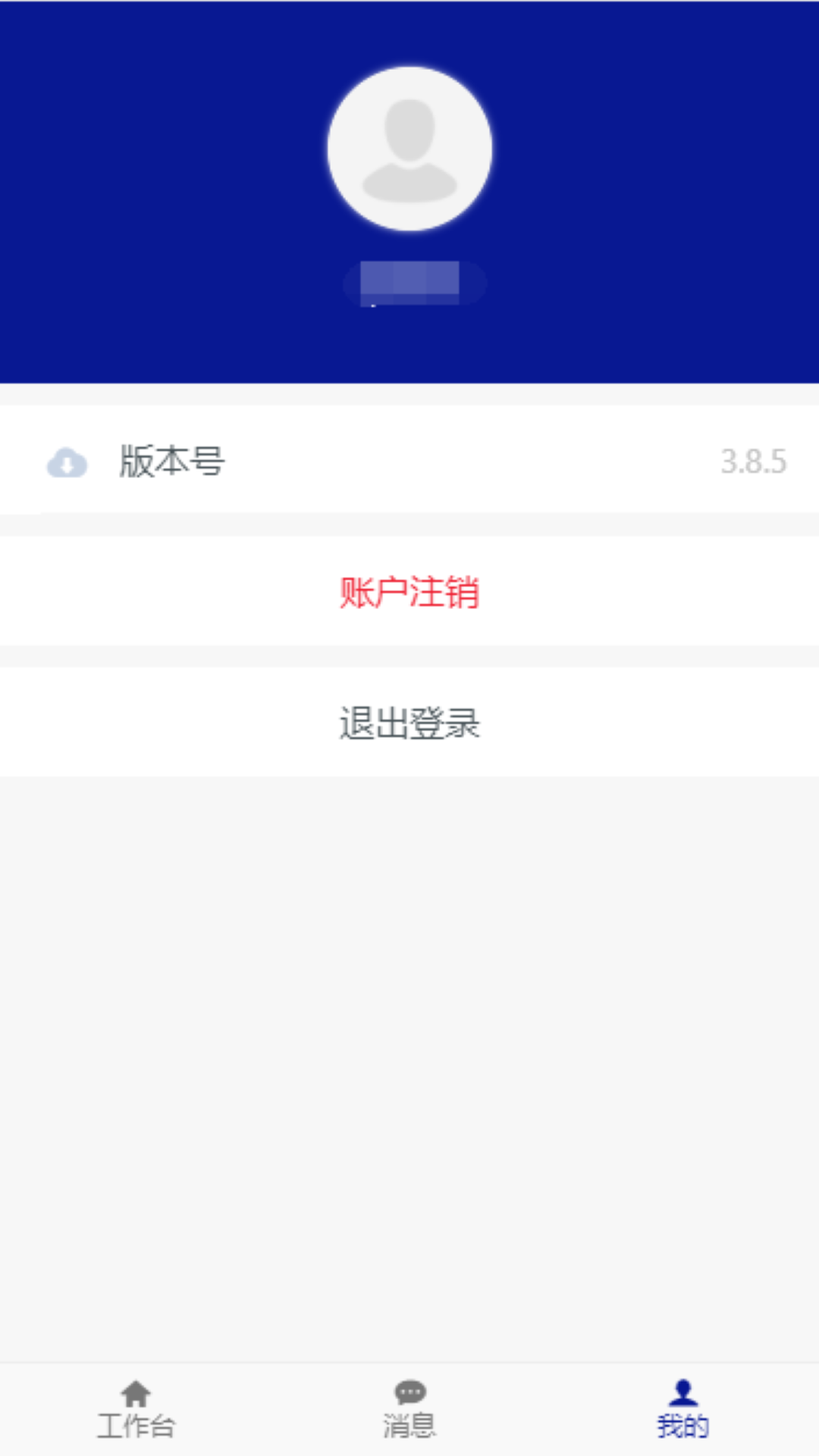This screenshot has width=819, height=1456.
Task: Tap the profile avatar picture
Action: (409, 149)
